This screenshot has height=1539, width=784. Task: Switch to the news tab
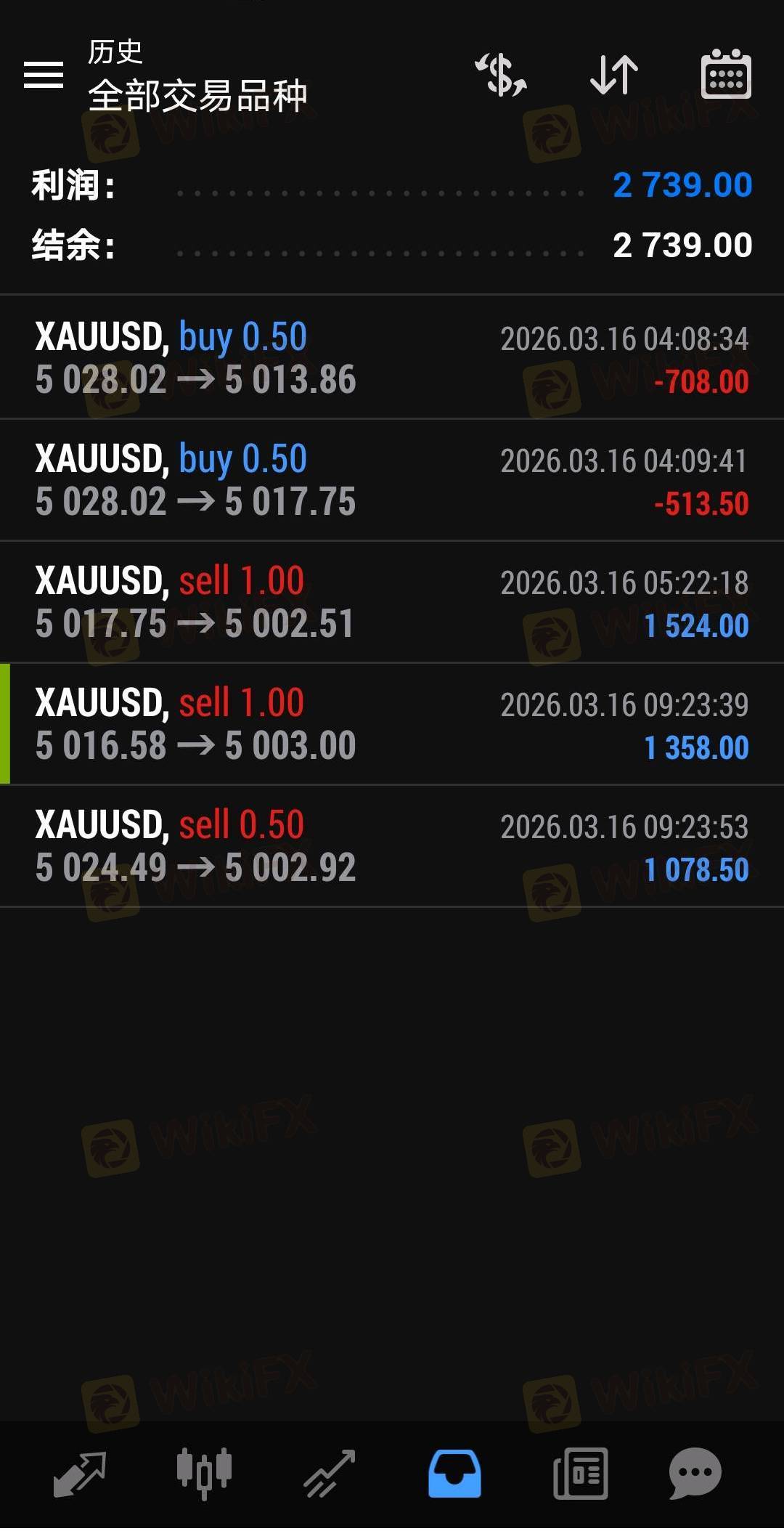(x=580, y=1474)
